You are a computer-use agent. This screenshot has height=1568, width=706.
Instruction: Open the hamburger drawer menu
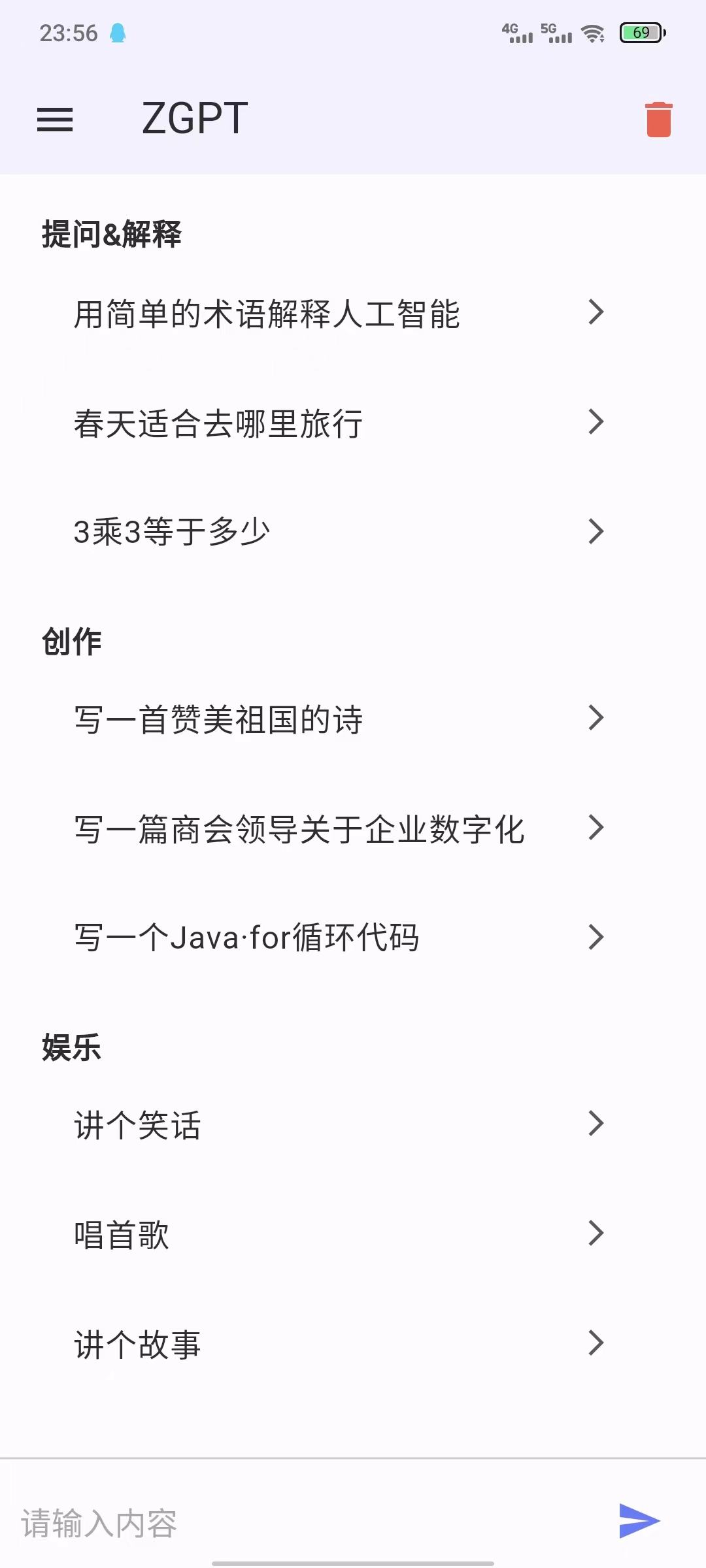[x=55, y=120]
